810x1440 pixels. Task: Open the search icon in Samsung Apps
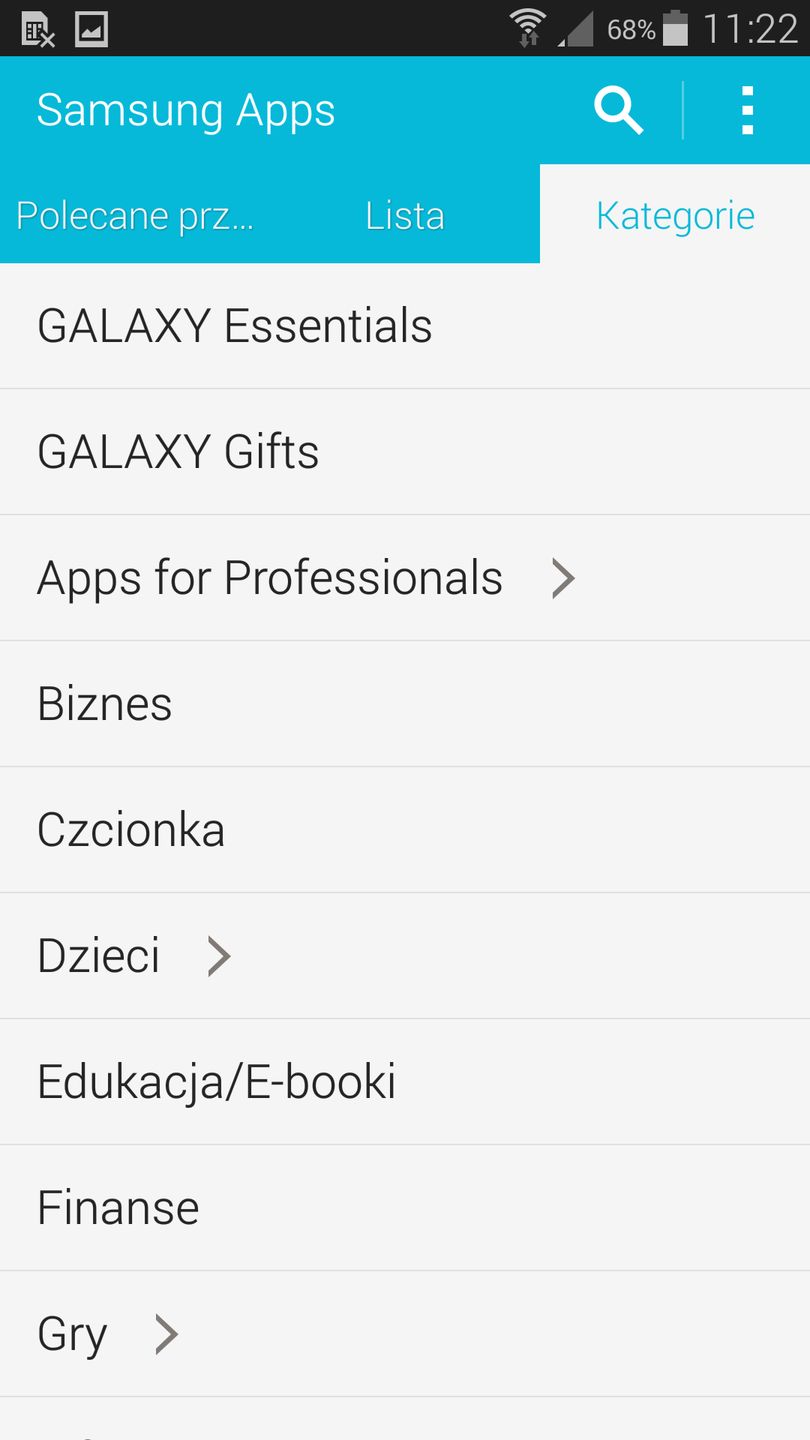point(618,110)
